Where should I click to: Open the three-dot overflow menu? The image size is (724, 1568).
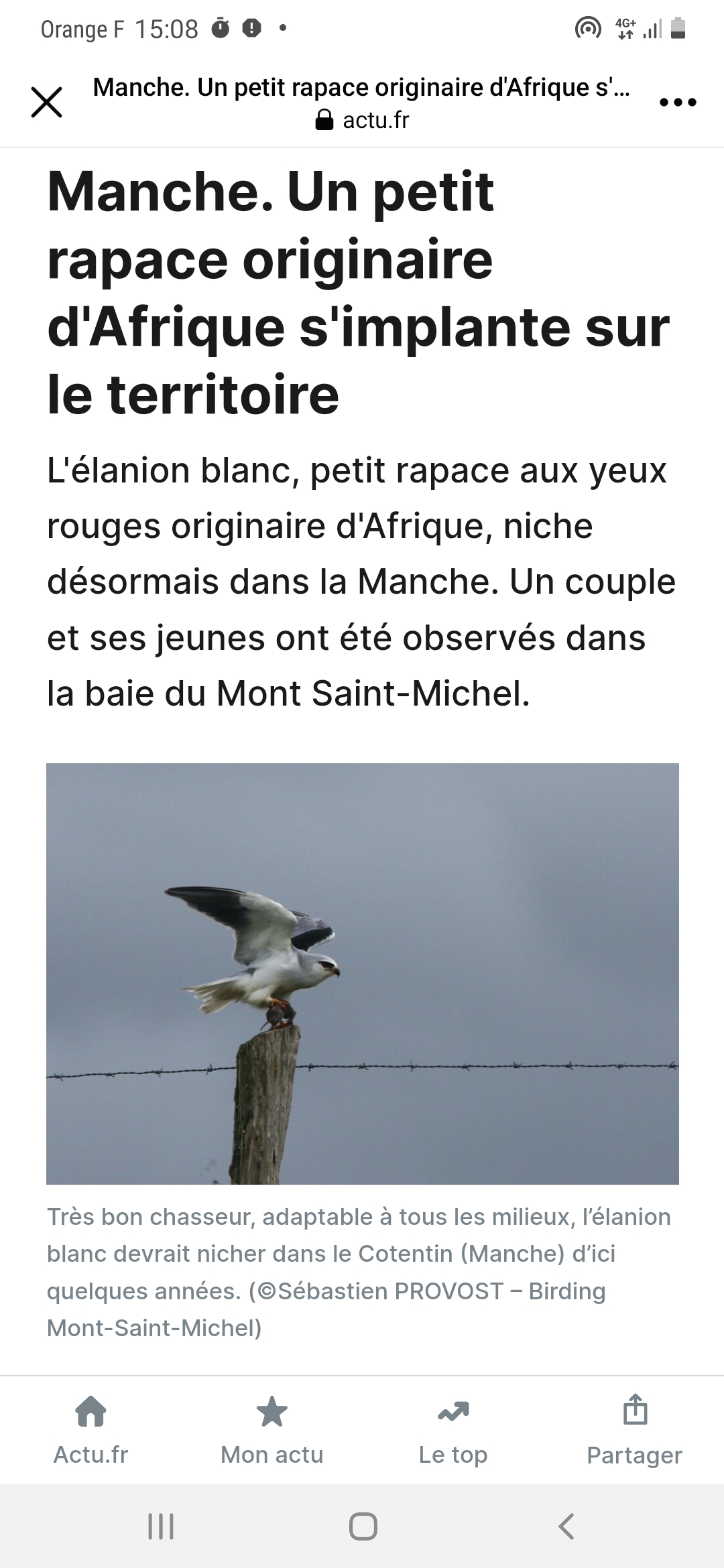pyautogui.click(x=677, y=103)
